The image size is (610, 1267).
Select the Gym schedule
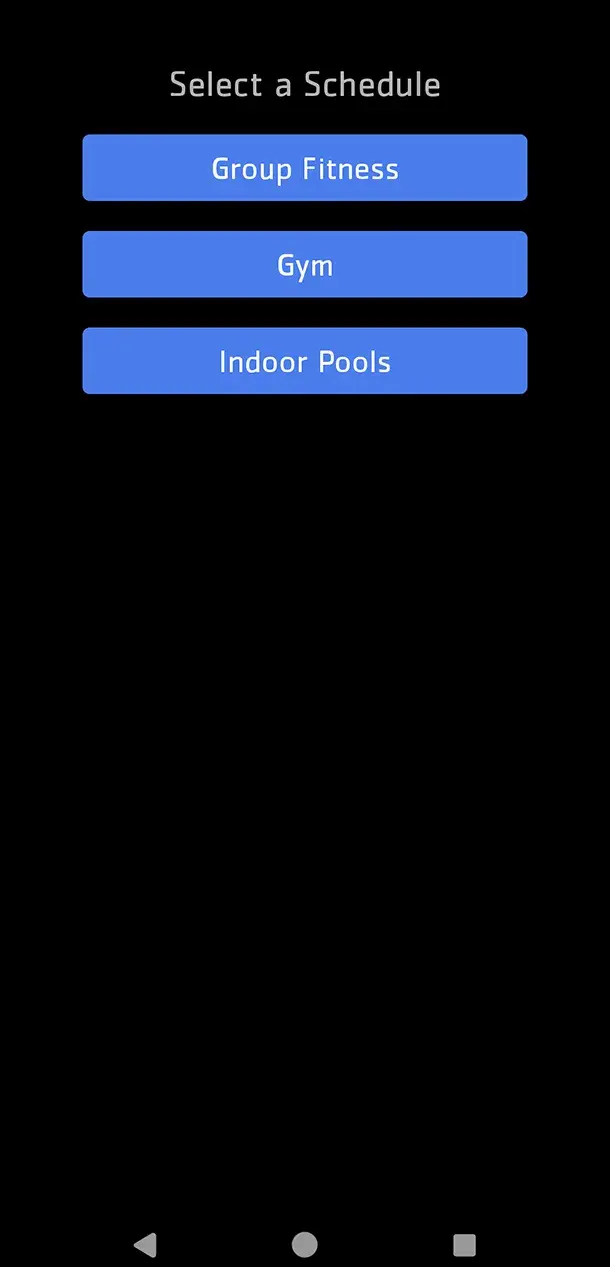304,264
